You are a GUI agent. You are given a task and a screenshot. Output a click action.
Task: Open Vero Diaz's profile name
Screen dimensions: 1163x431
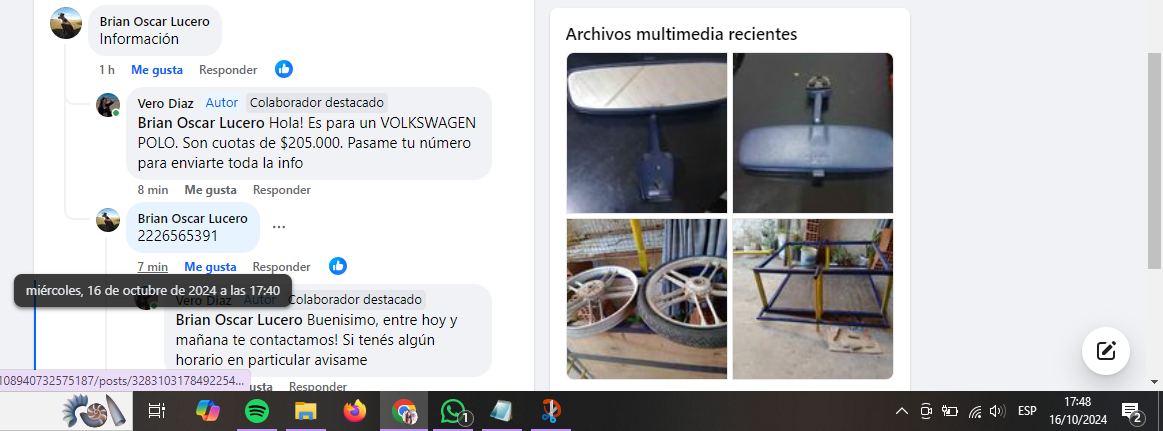(166, 103)
